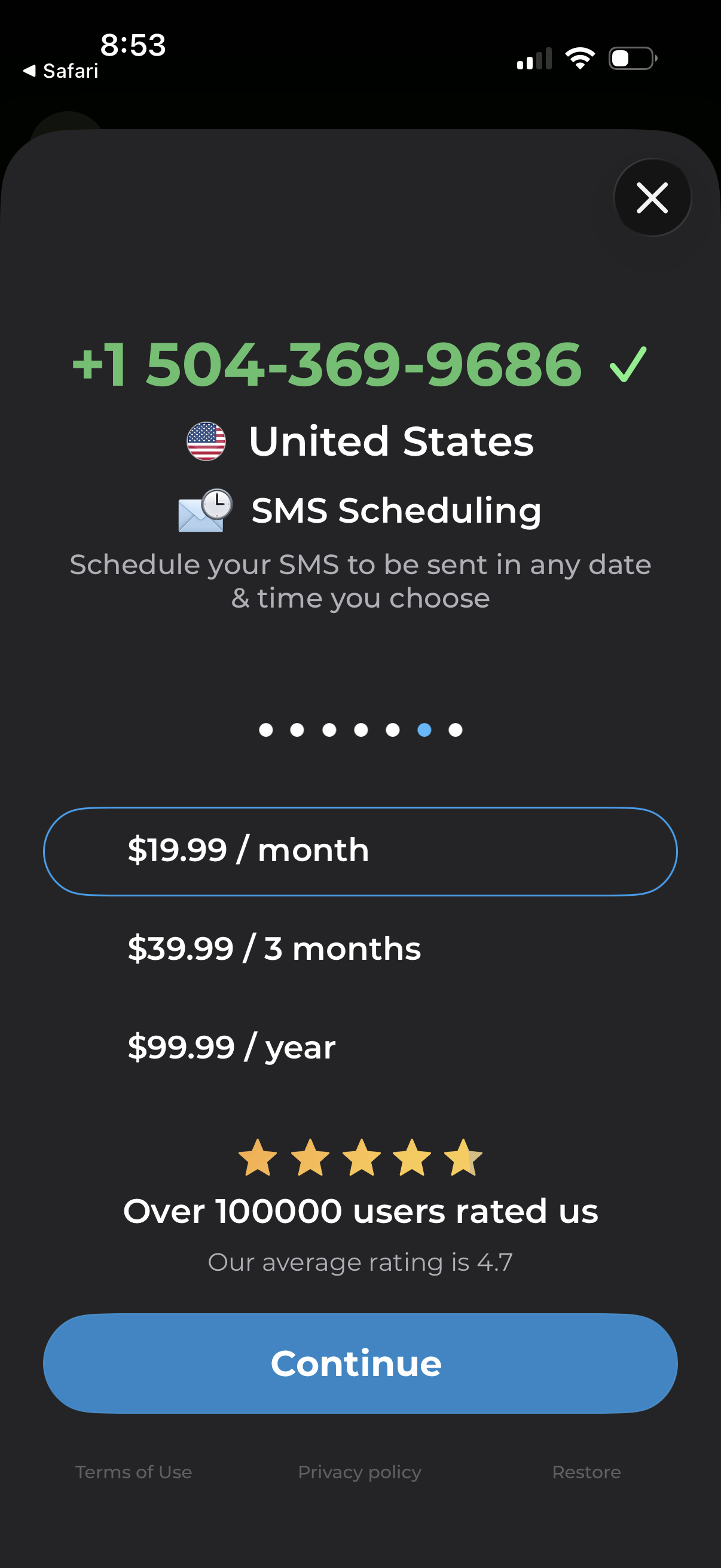Keep the $19.99 / month plan selected
The image size is (721, 1568).
(x=360, y=850)
